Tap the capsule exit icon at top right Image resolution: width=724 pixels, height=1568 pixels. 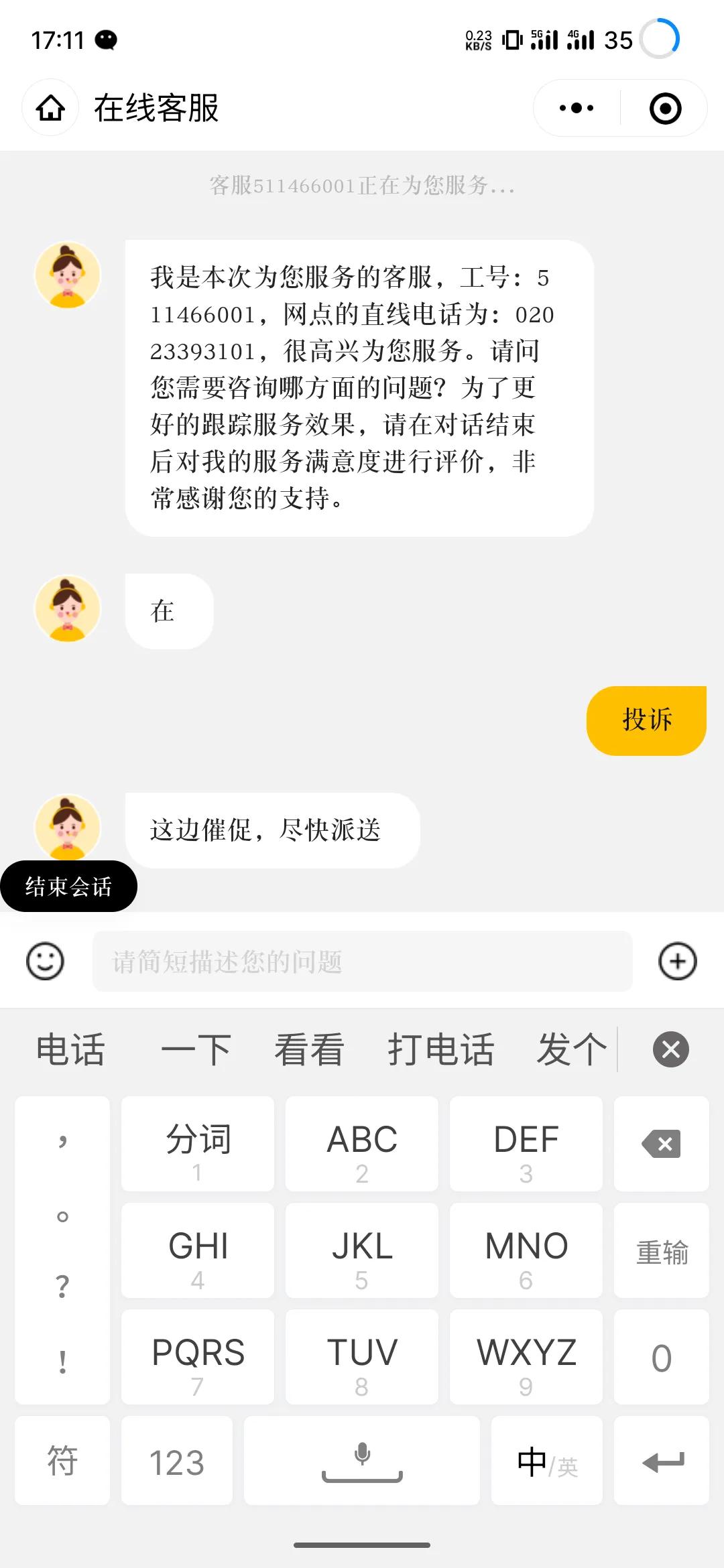[666, 108]
